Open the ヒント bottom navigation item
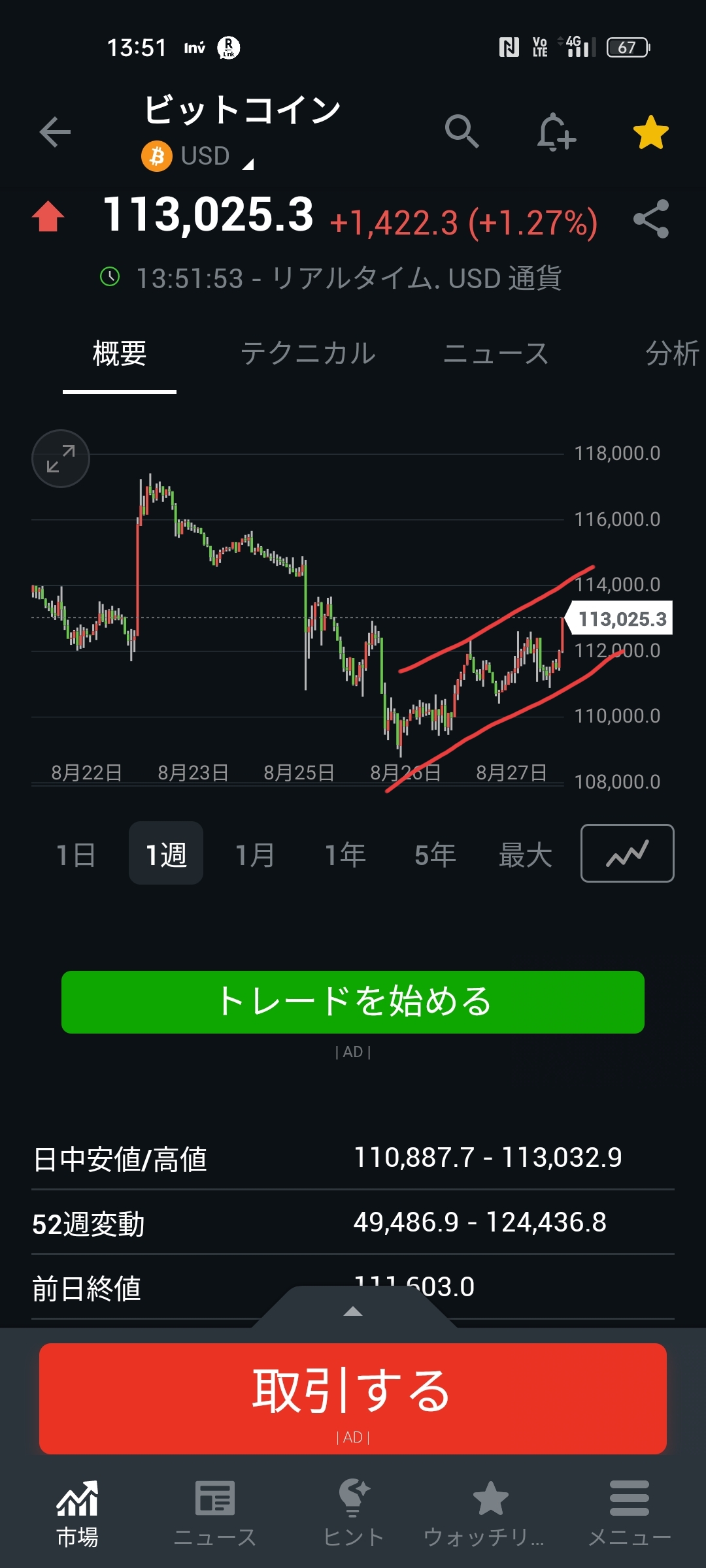This screenshot has width=706, height=1568. pos(353,1514)
